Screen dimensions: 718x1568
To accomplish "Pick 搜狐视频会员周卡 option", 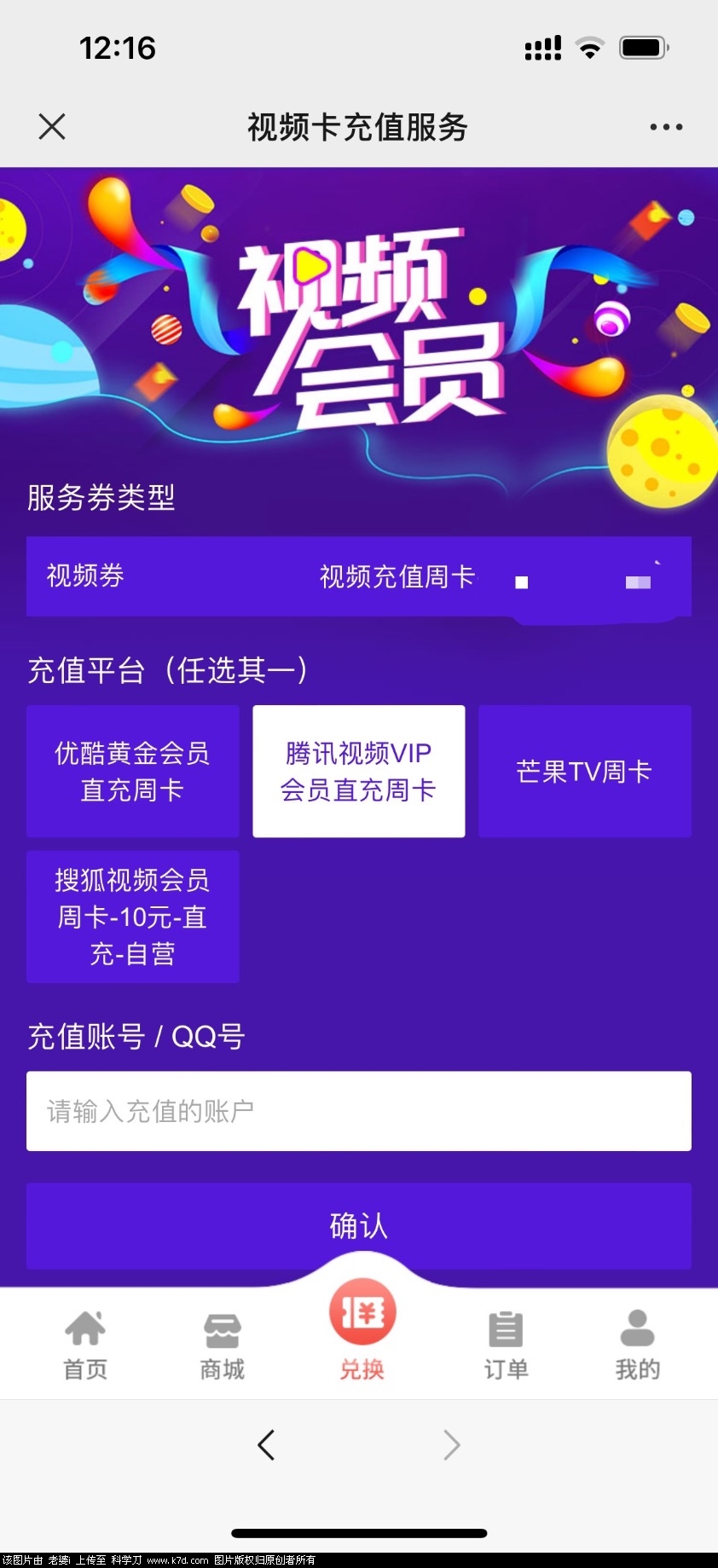I will [x=132, y=917].
